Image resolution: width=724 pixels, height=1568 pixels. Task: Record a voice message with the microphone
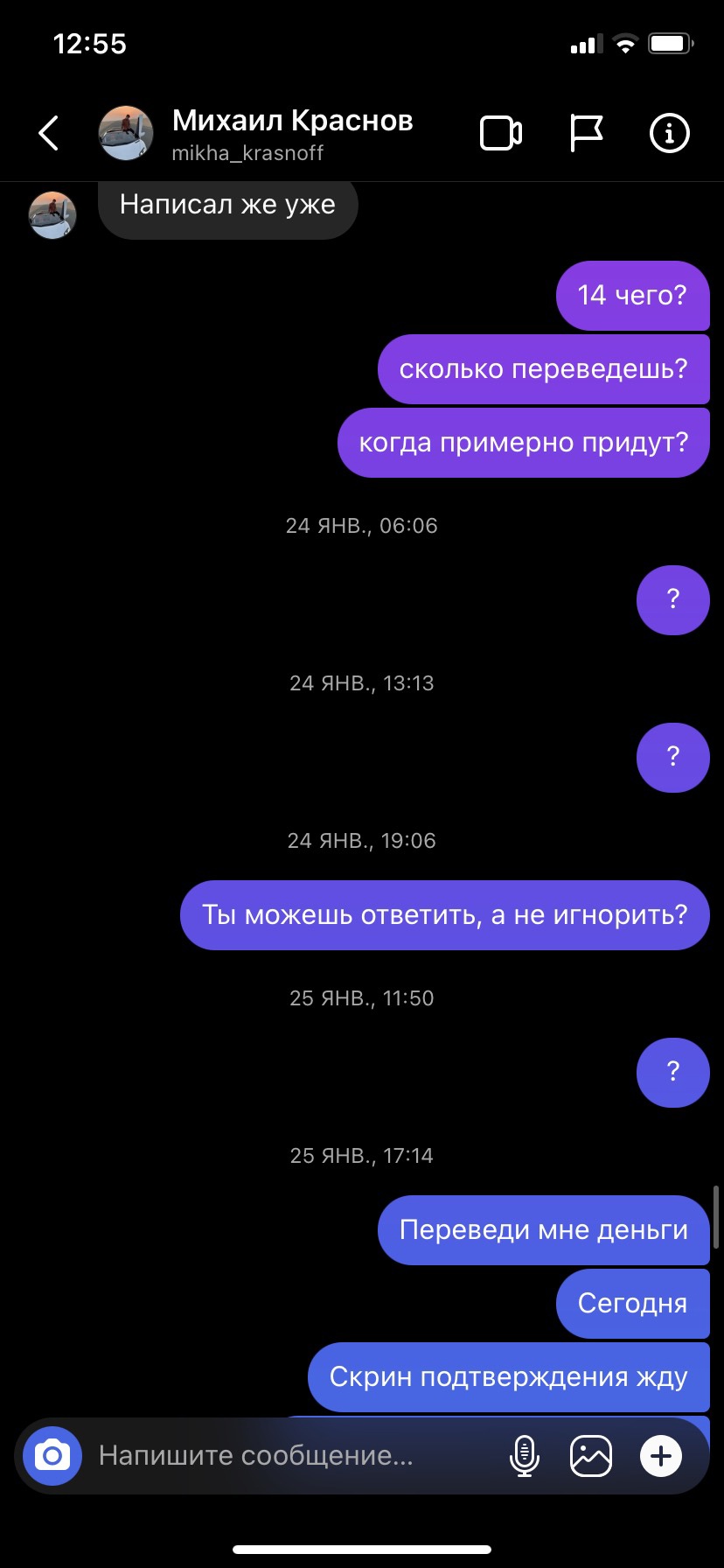coord(524,1456)
